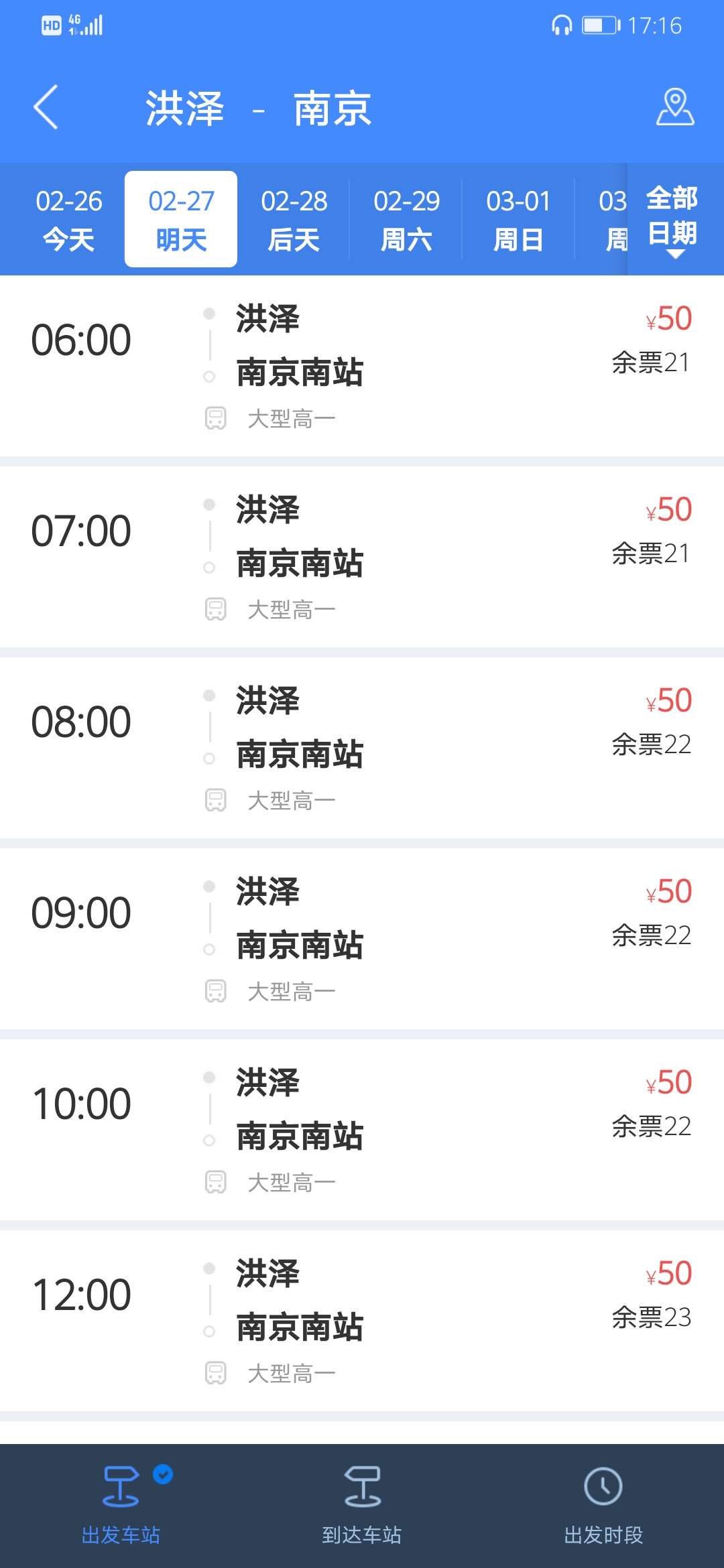Screen dimensions: 724x1568
Task: Switch to the 02-28 后天 date
Action: tap(294, 220)
